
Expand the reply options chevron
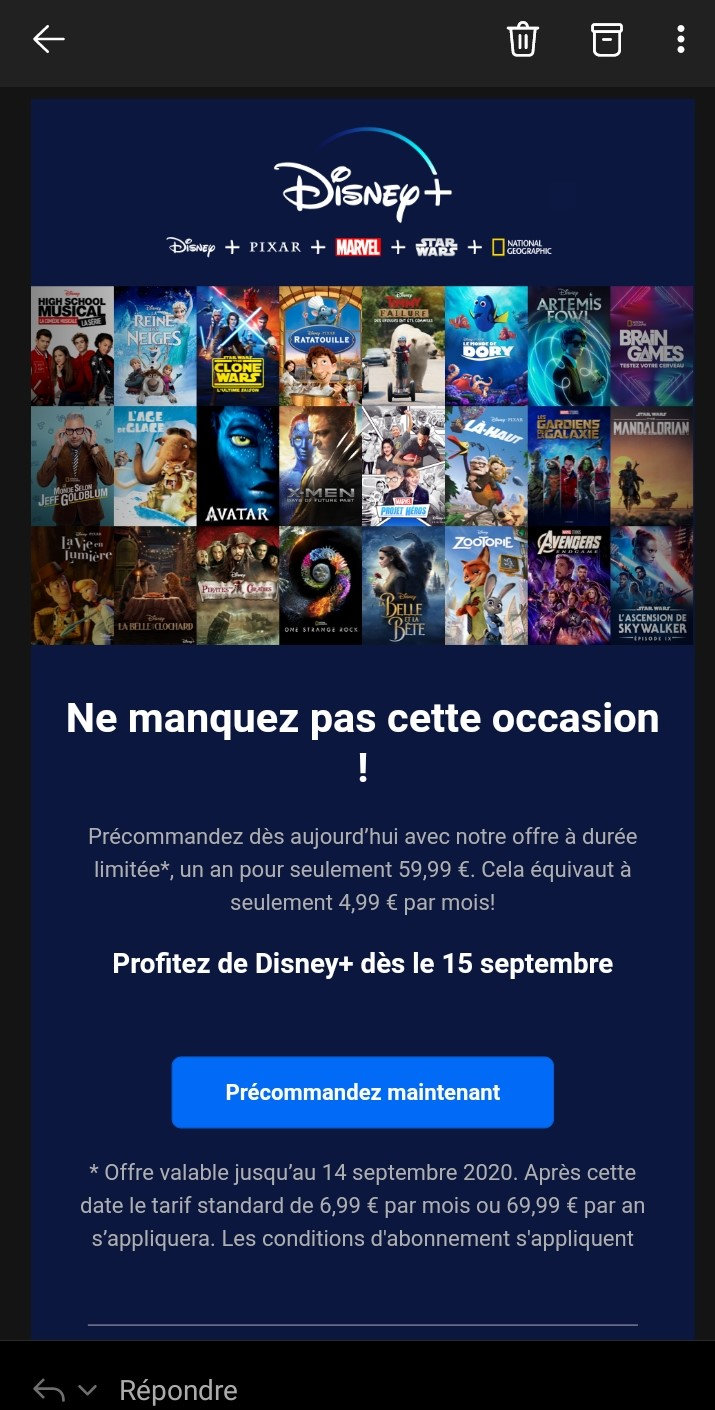click(87, 1390)
